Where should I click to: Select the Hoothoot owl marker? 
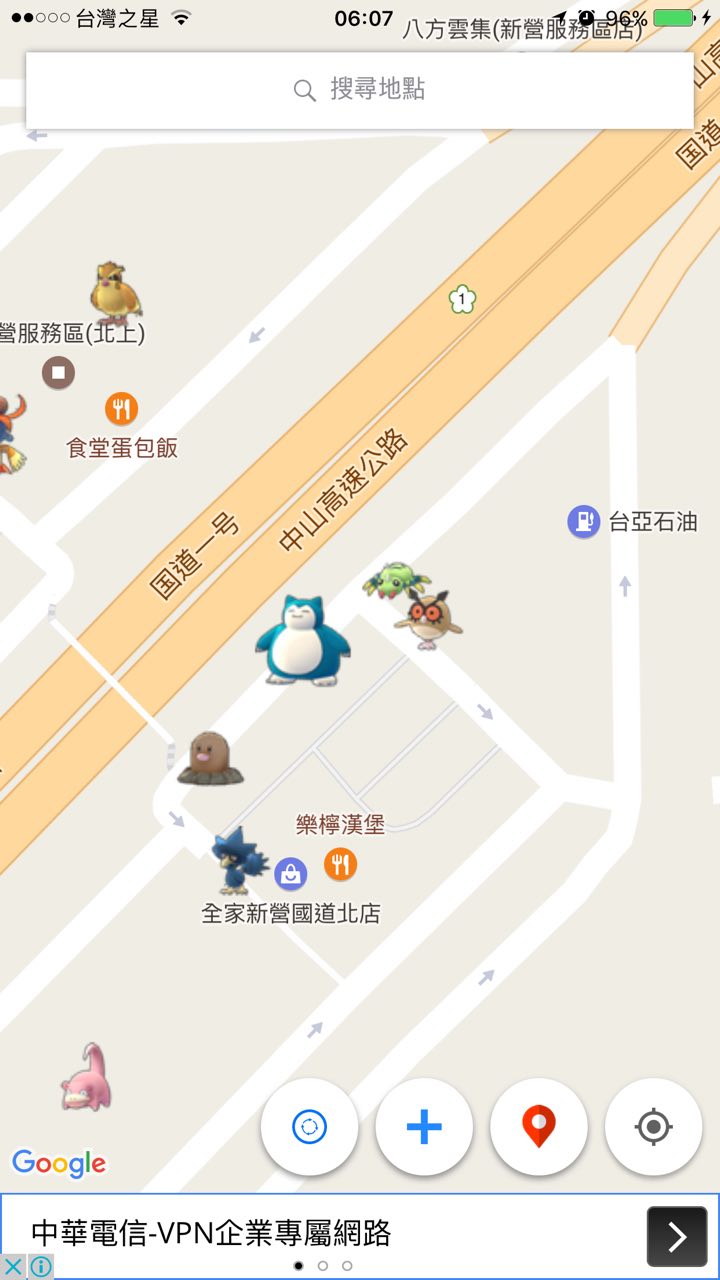(430, 620)
